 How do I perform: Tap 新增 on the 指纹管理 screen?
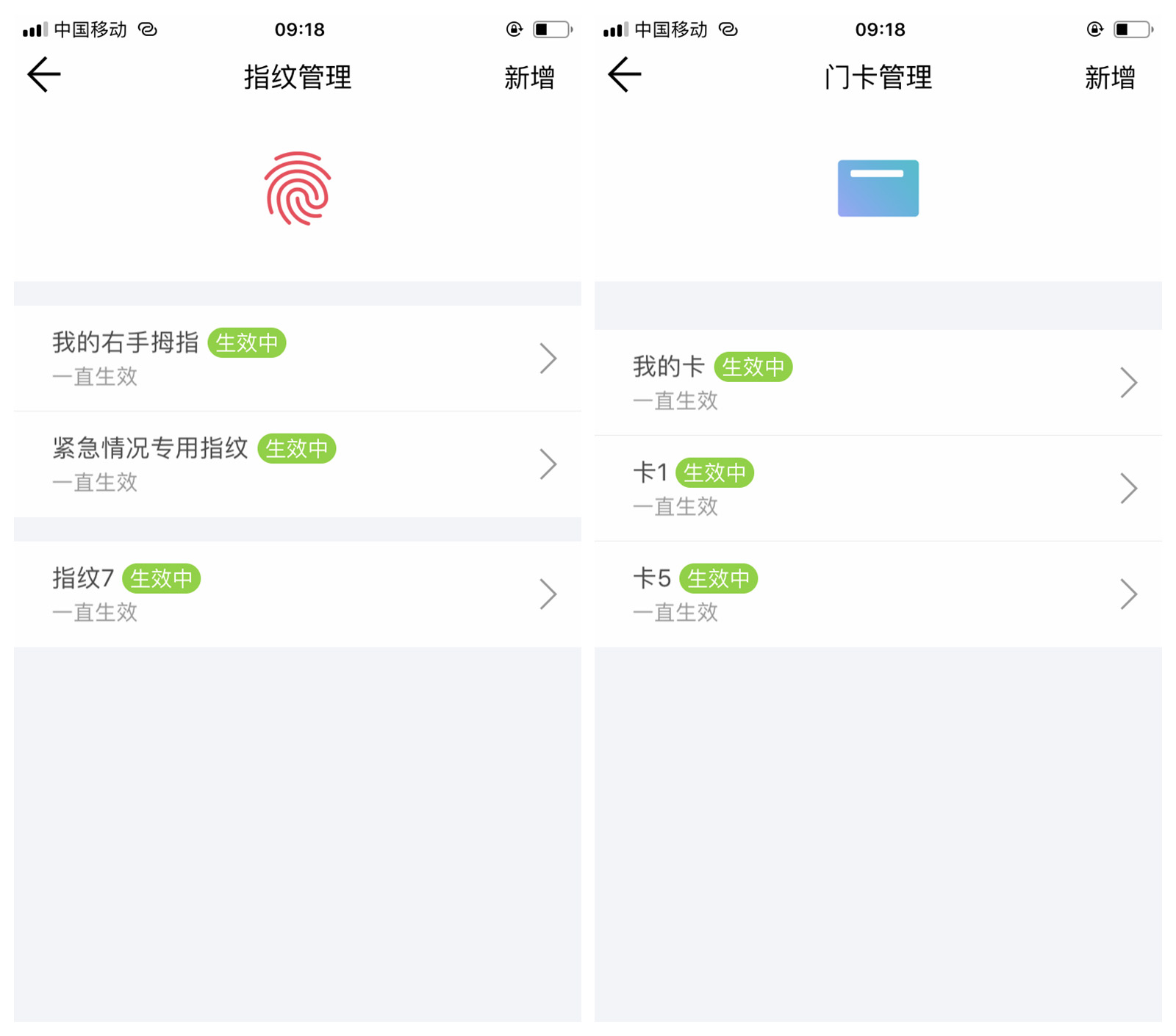coord(528,77)
